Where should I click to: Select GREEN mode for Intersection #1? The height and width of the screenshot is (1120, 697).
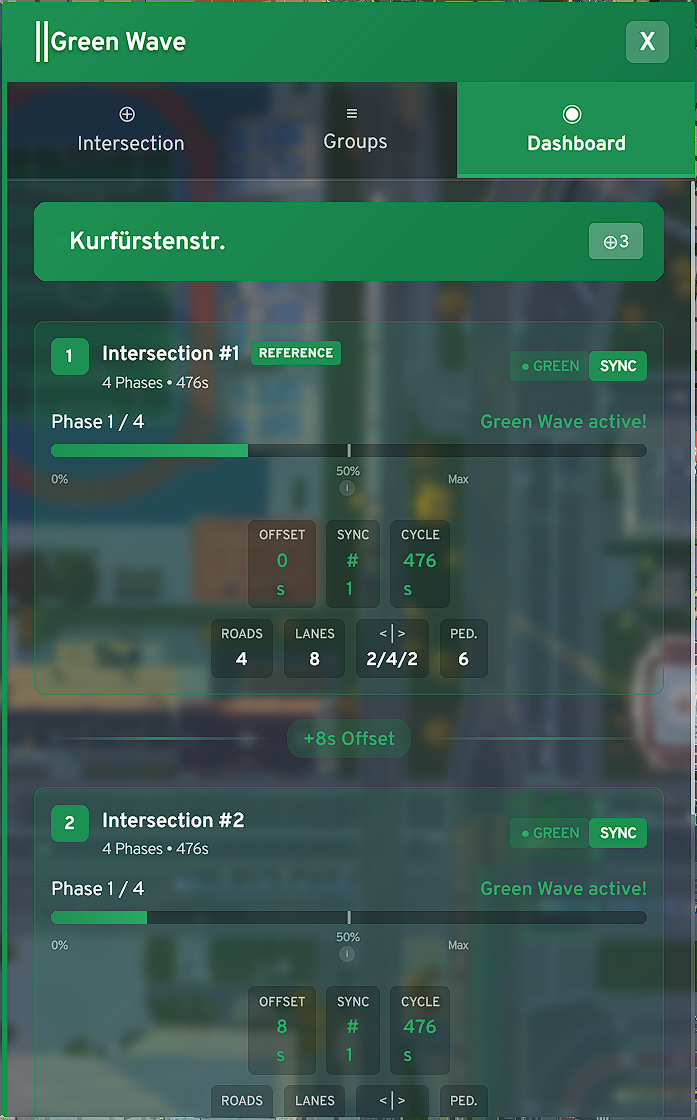(549, 366)
